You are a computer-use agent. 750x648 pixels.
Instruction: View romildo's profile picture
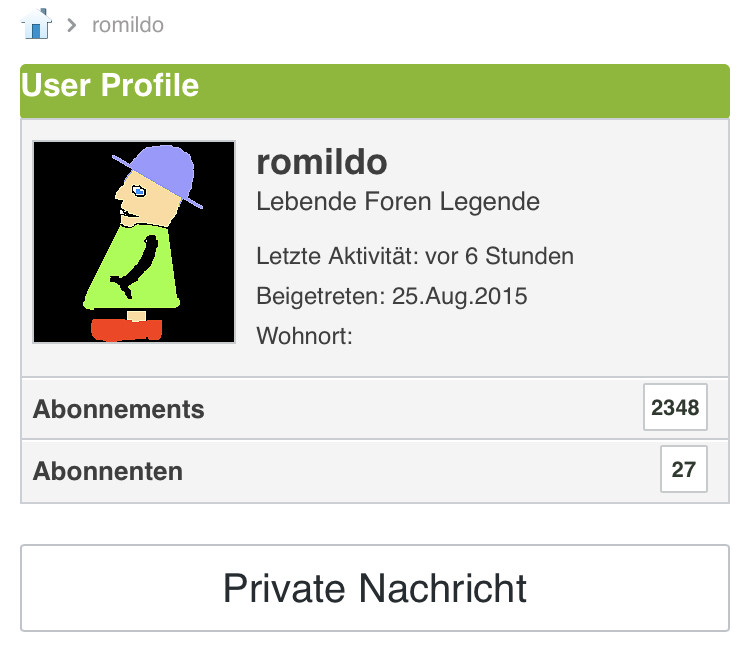pyautogui.click(x=134, y=242)
